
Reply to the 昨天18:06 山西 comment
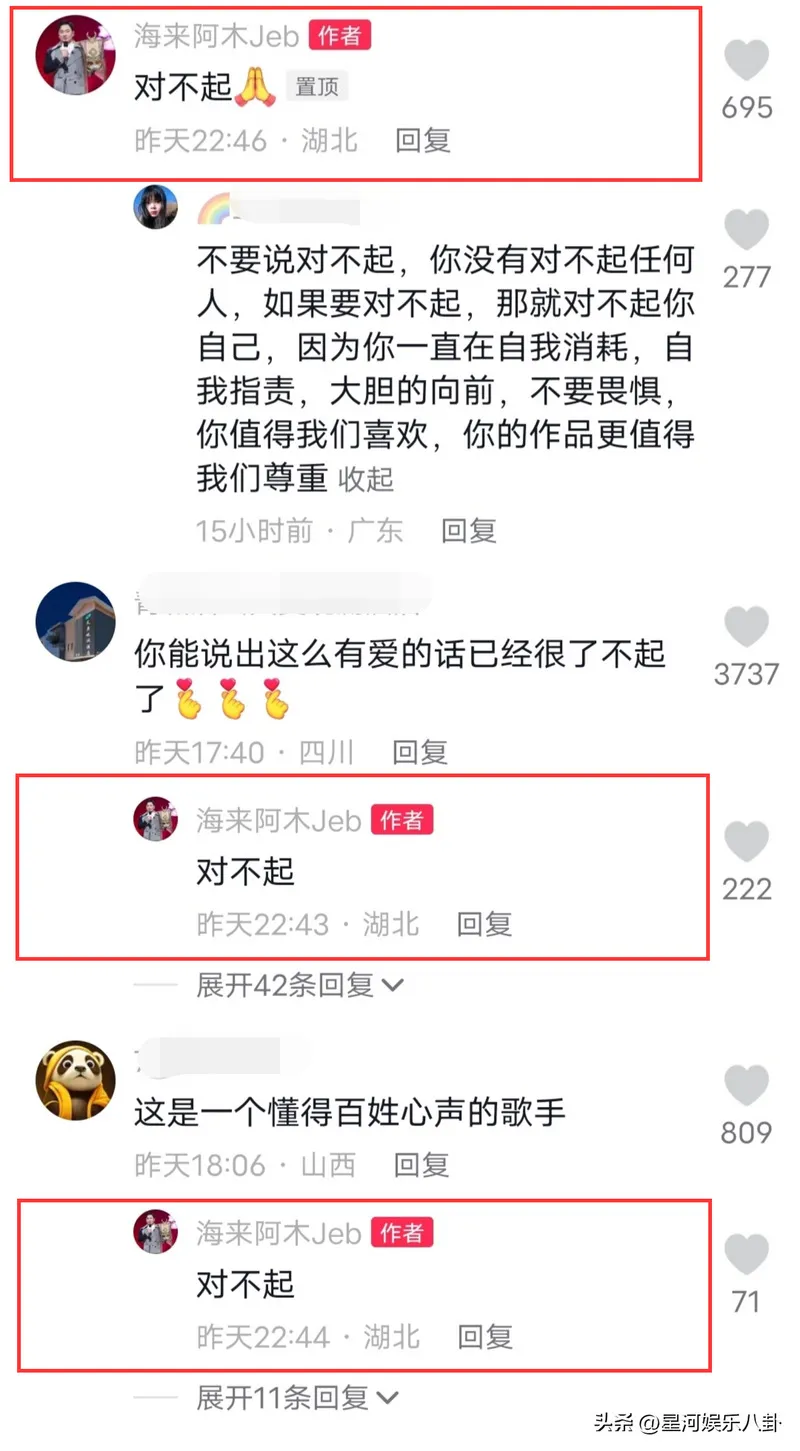pos(421,1164)
